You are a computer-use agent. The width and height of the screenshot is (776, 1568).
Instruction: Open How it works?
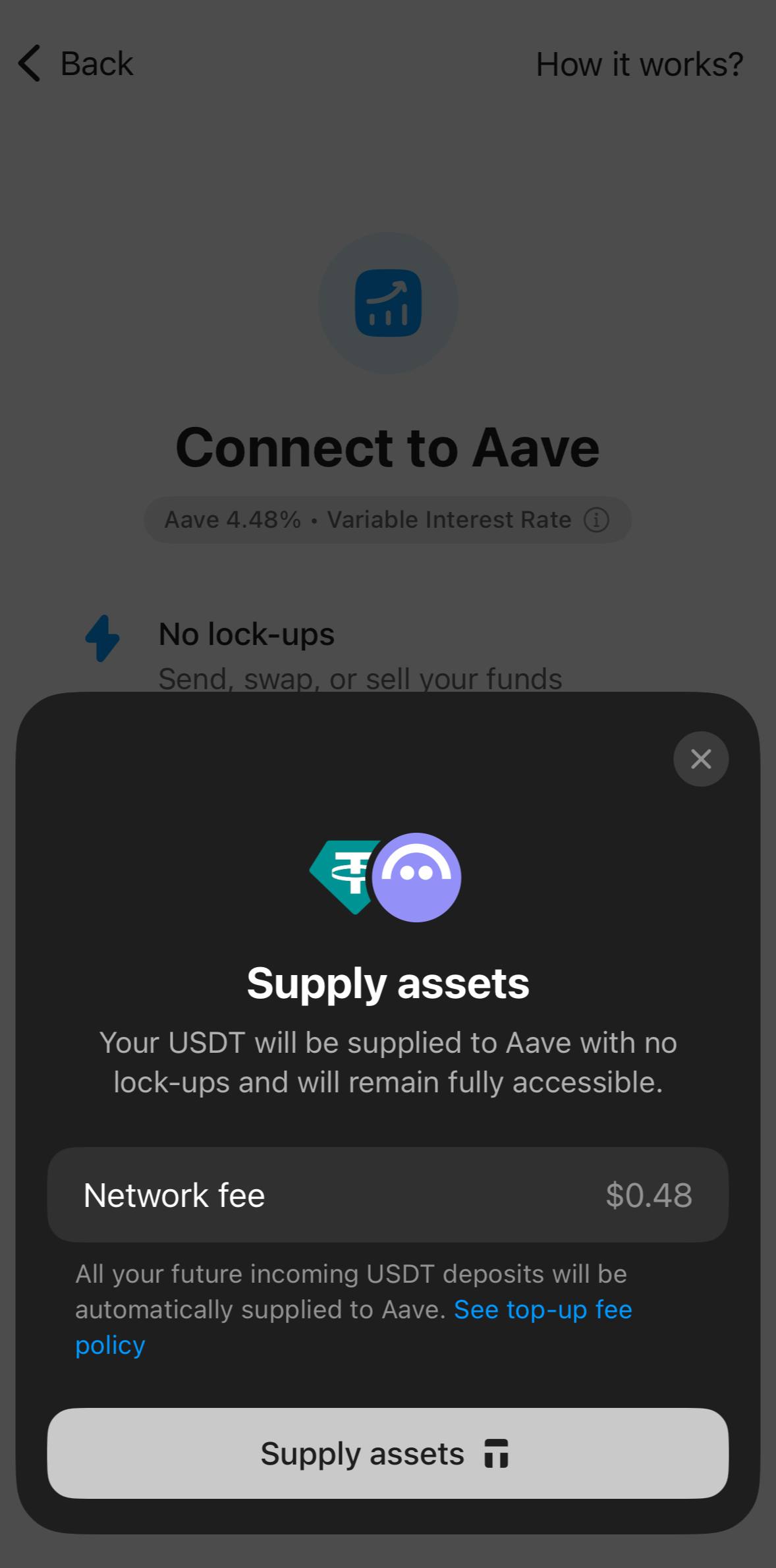pos(638,64)
